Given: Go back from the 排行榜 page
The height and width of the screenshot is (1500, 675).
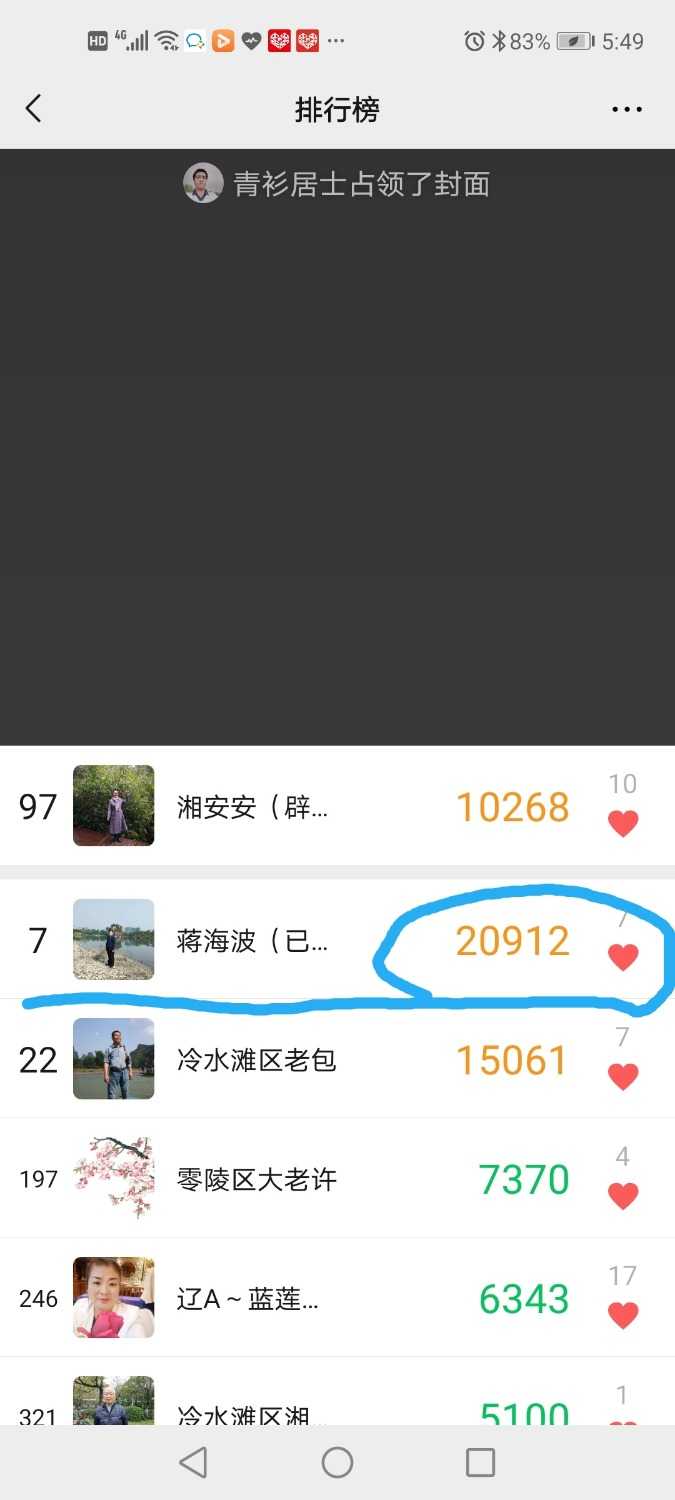Looking at the screenshot, I should [x=34, y=109].
